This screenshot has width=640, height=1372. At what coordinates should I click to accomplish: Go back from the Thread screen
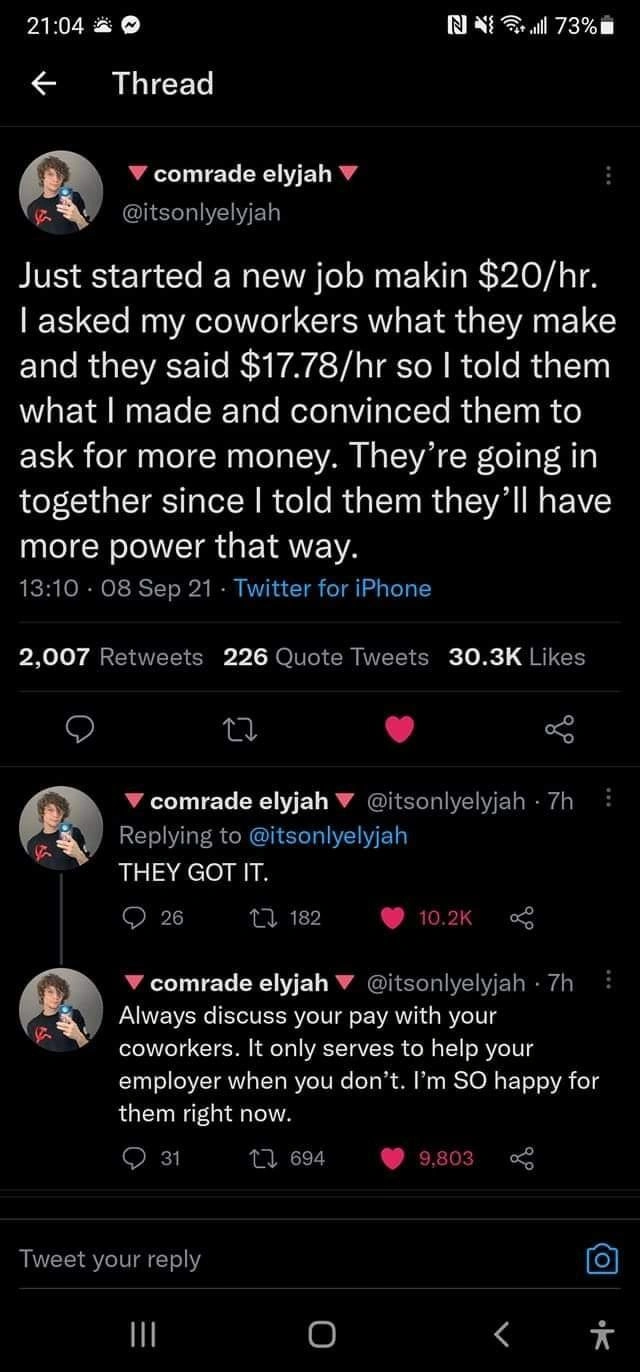42,84
